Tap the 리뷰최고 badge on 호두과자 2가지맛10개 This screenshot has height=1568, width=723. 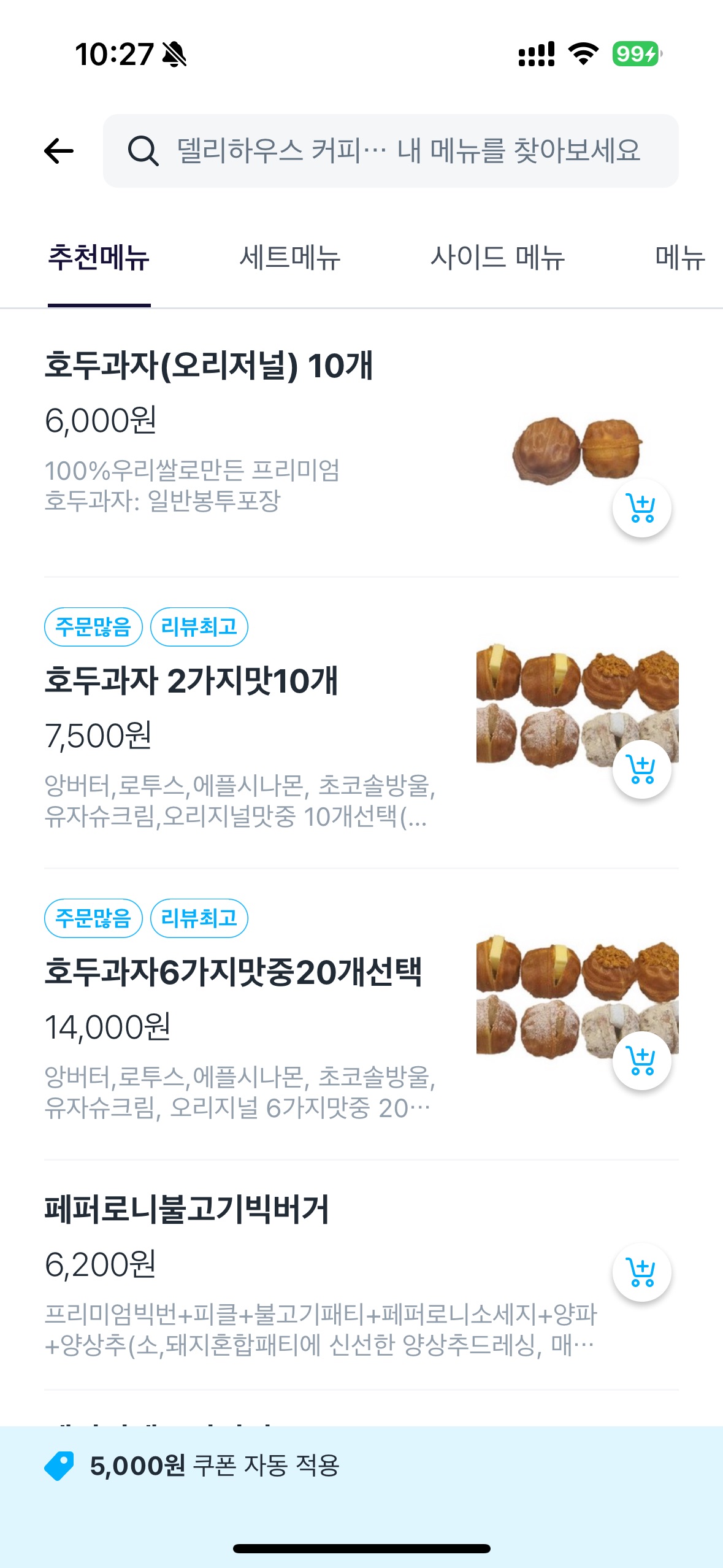coord(201,626)
